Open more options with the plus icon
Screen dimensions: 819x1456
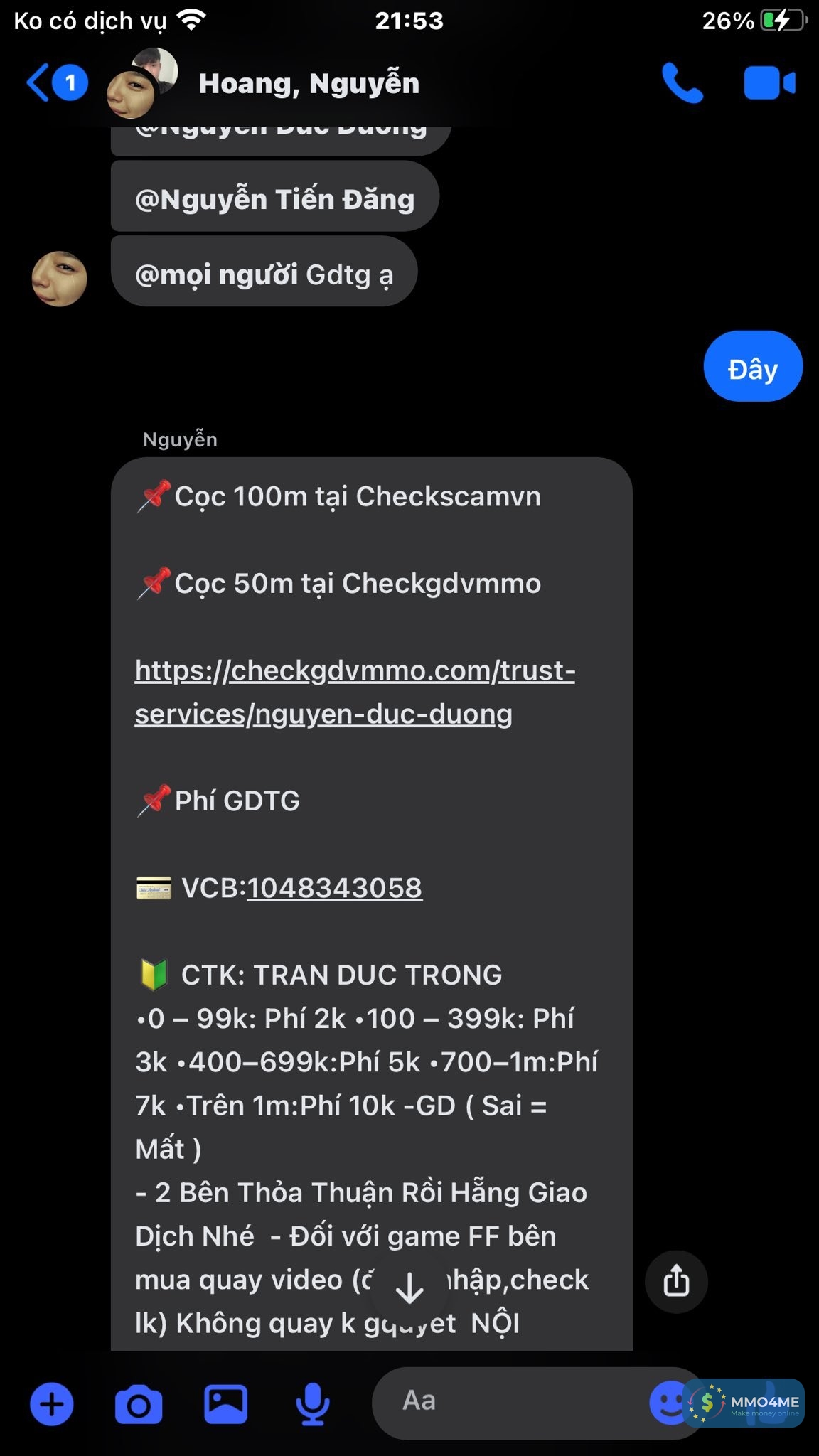tap(51, 1404)
